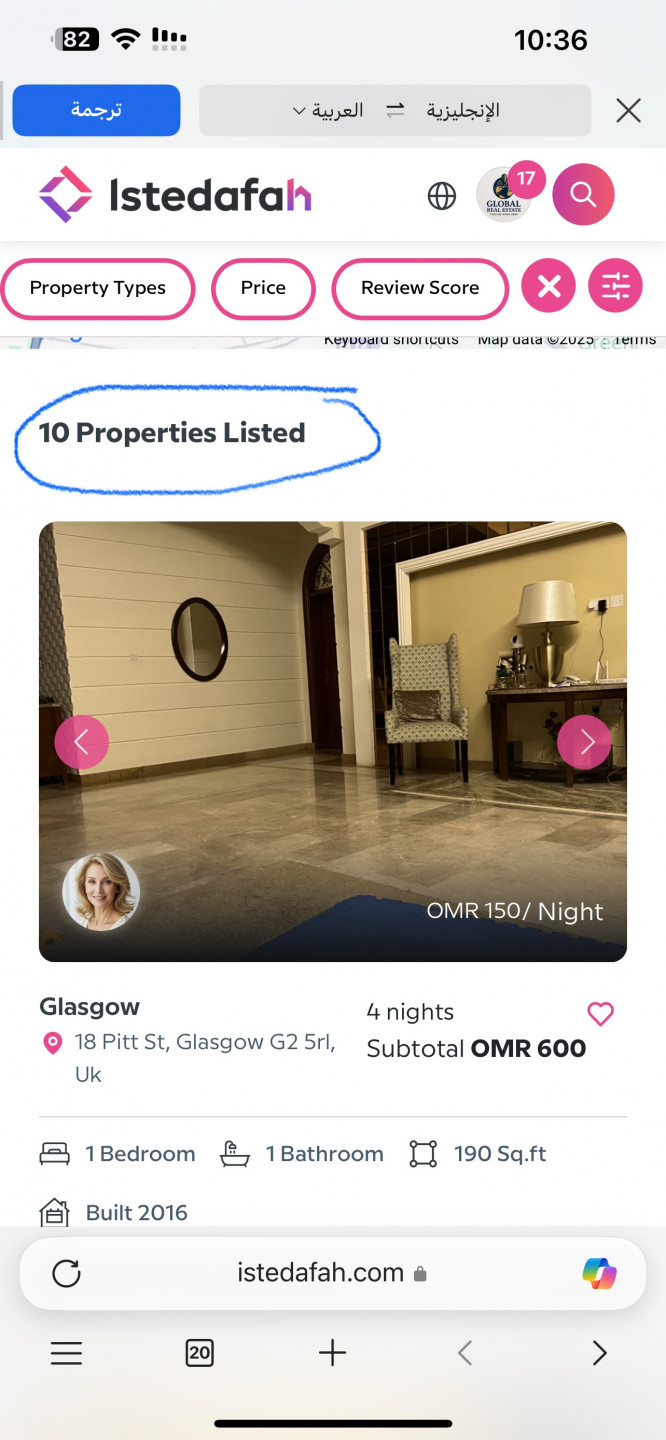
Task: Open the Price filter
Action: [263, 288]
